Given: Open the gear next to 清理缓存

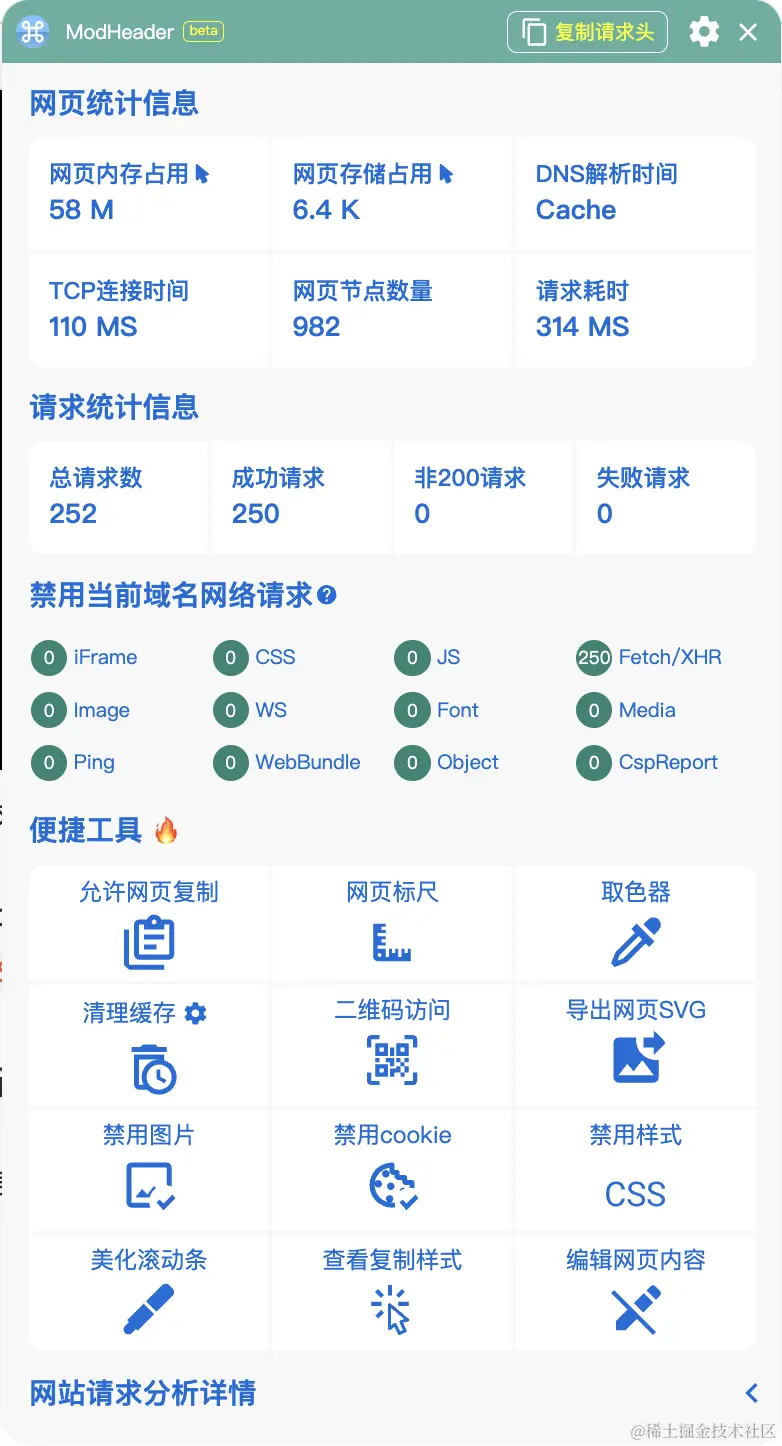Looking at the screenshot, I should [x=196, y=1013].
